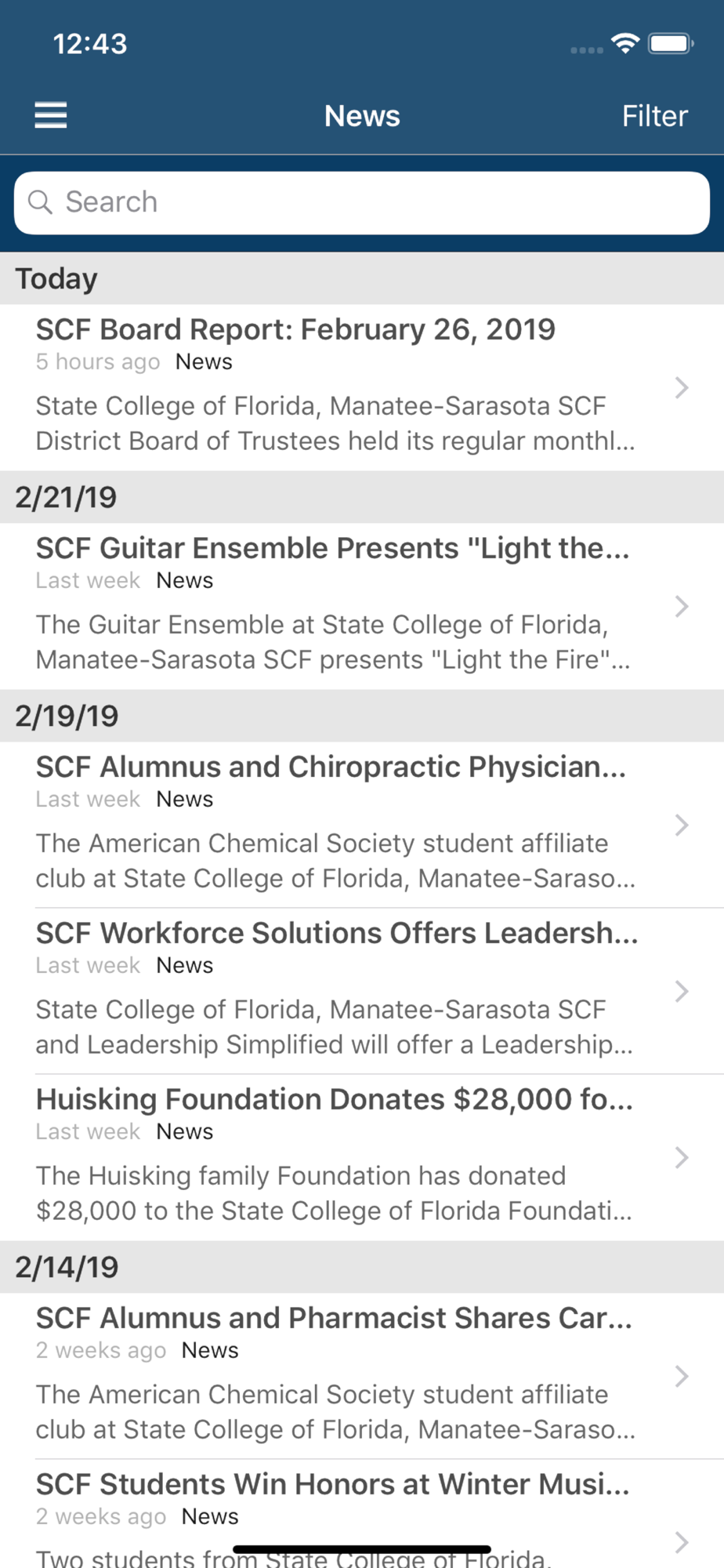This screenshot has height=1568, width=724.
Task: Tap the news Search field
Action: coord(362,202)
